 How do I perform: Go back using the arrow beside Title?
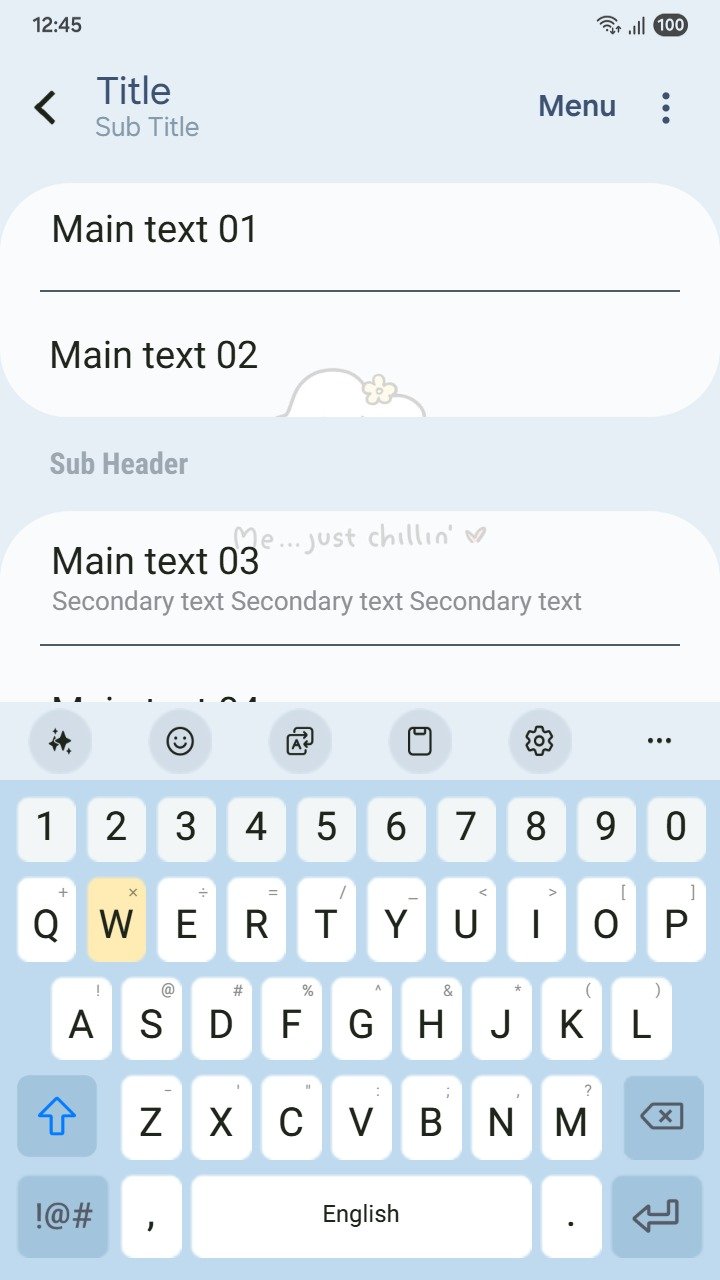coord(46,107)
